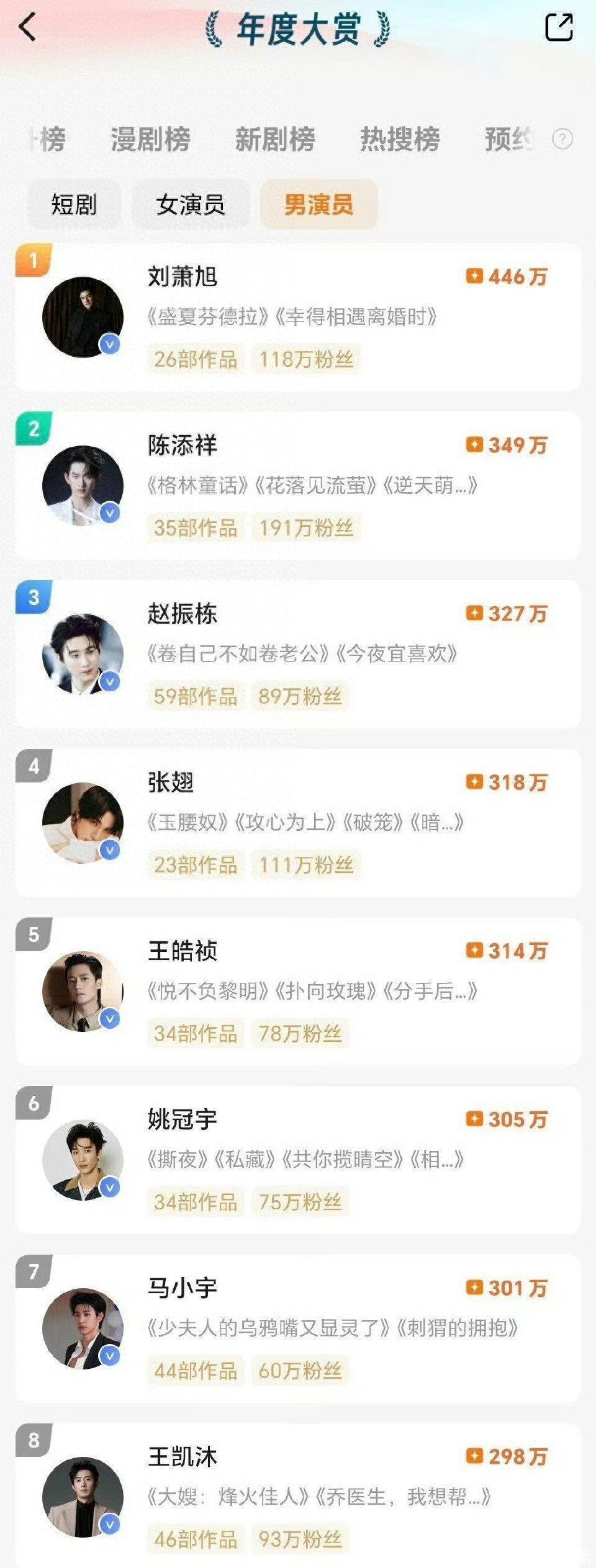Open 张翅's actor card
The width and height of the screenshot is (596, 1568).
click(298, 823)
